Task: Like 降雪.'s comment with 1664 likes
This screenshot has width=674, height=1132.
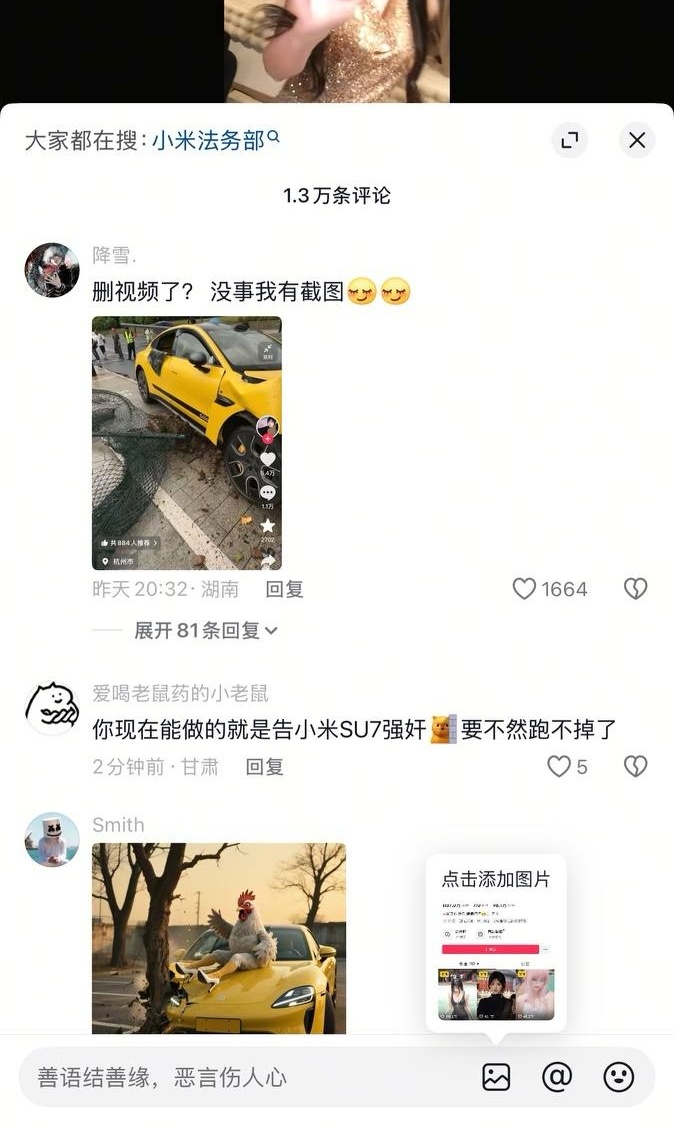Action: pyautogui.click(x=525, y=589)
